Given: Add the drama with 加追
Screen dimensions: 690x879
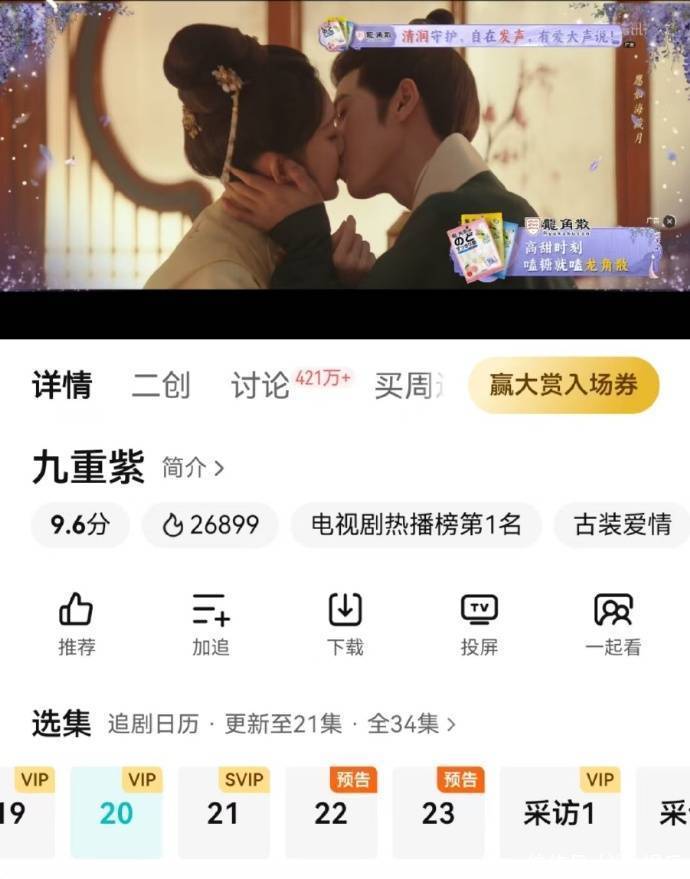Looking at the screenshot, I should 211,622.
